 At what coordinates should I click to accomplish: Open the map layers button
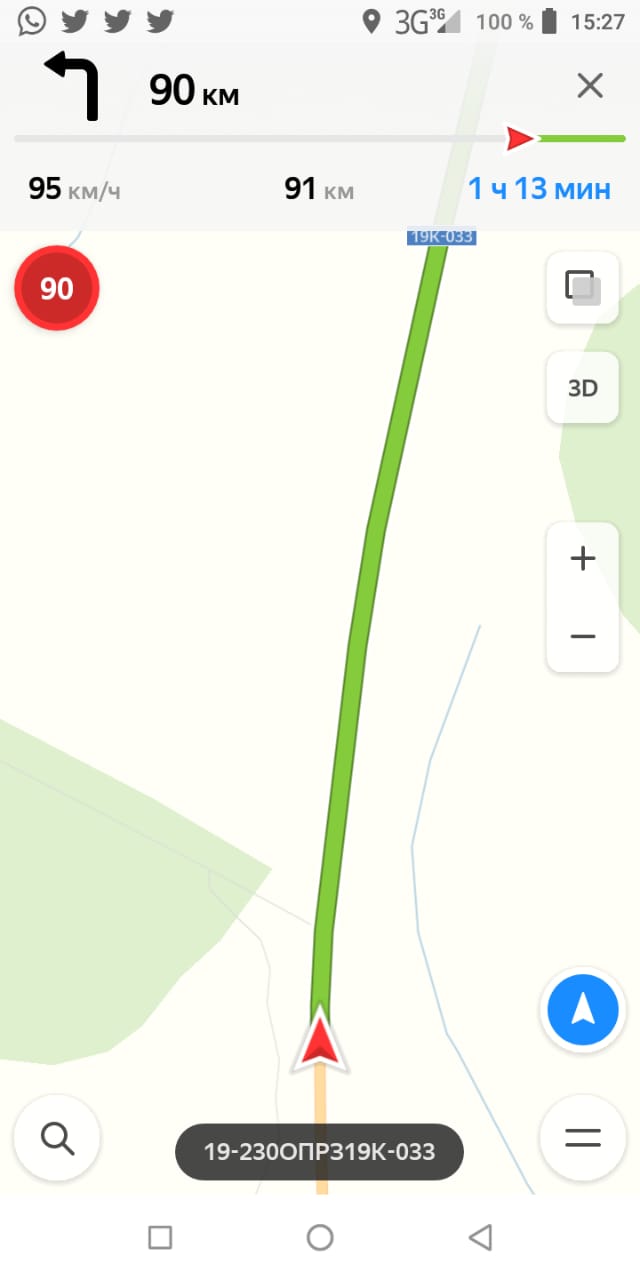583,288
